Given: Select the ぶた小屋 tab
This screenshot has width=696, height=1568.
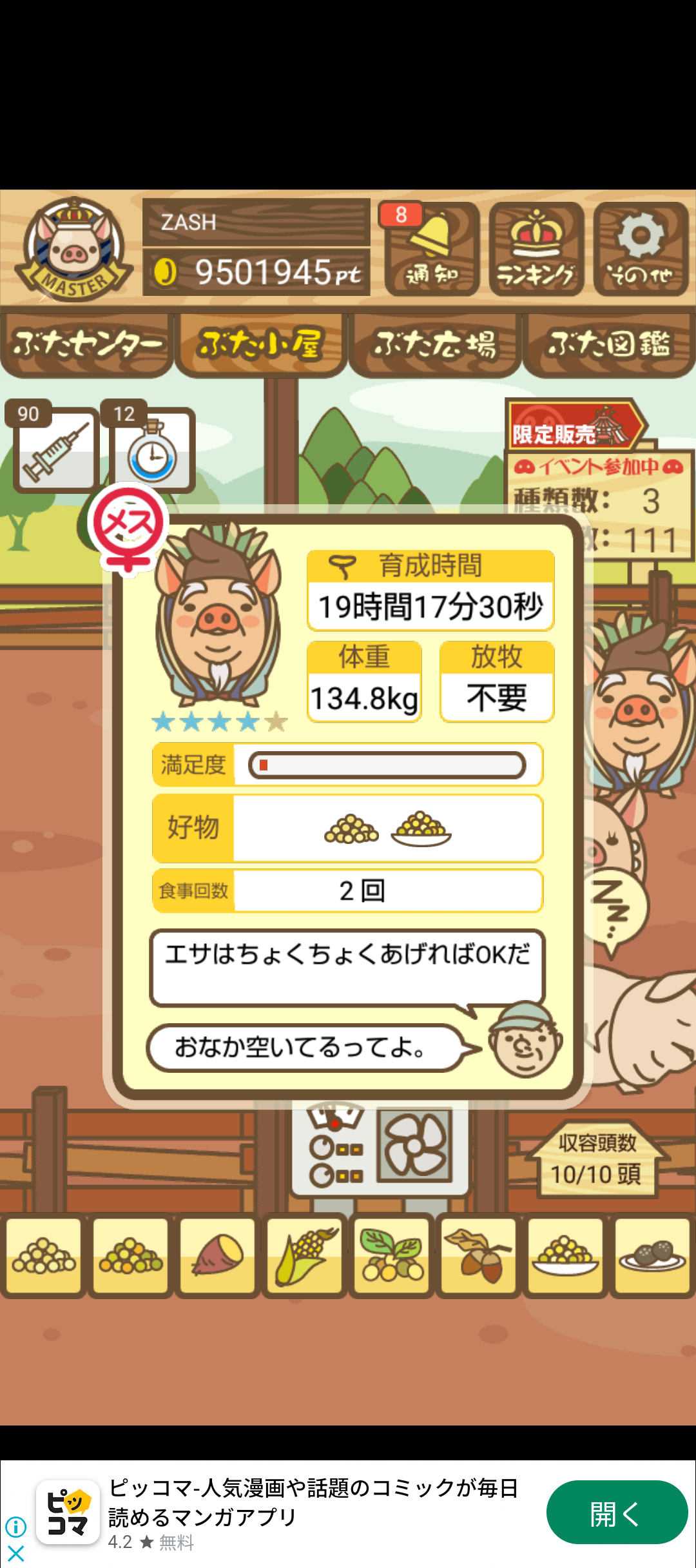Looking at the screenshot, I should coord(261,344).
